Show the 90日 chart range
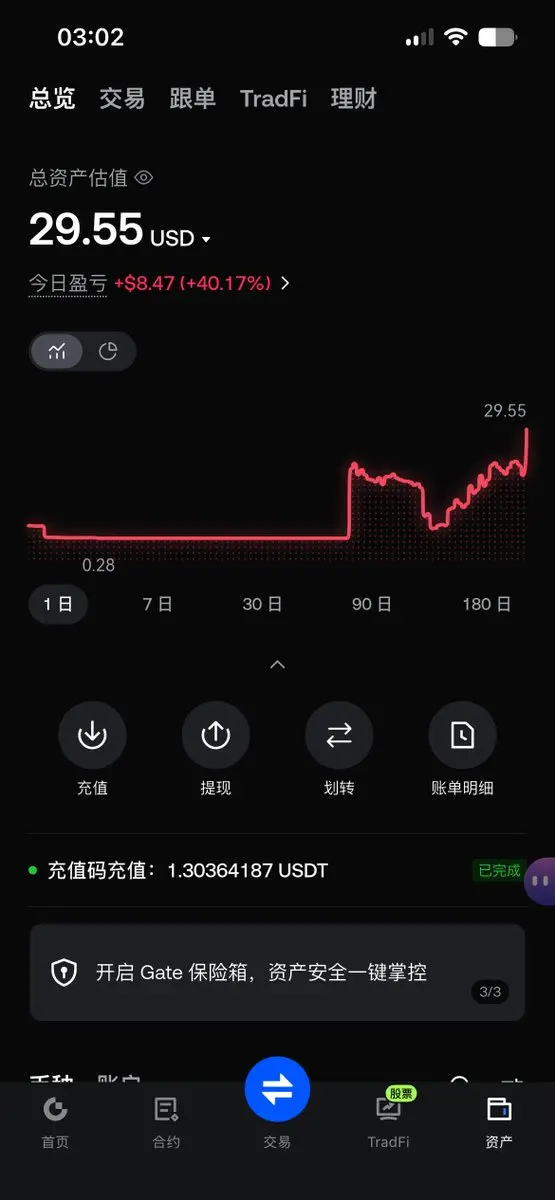Viewport: 555px width, 1200px height. pos(371,604)
